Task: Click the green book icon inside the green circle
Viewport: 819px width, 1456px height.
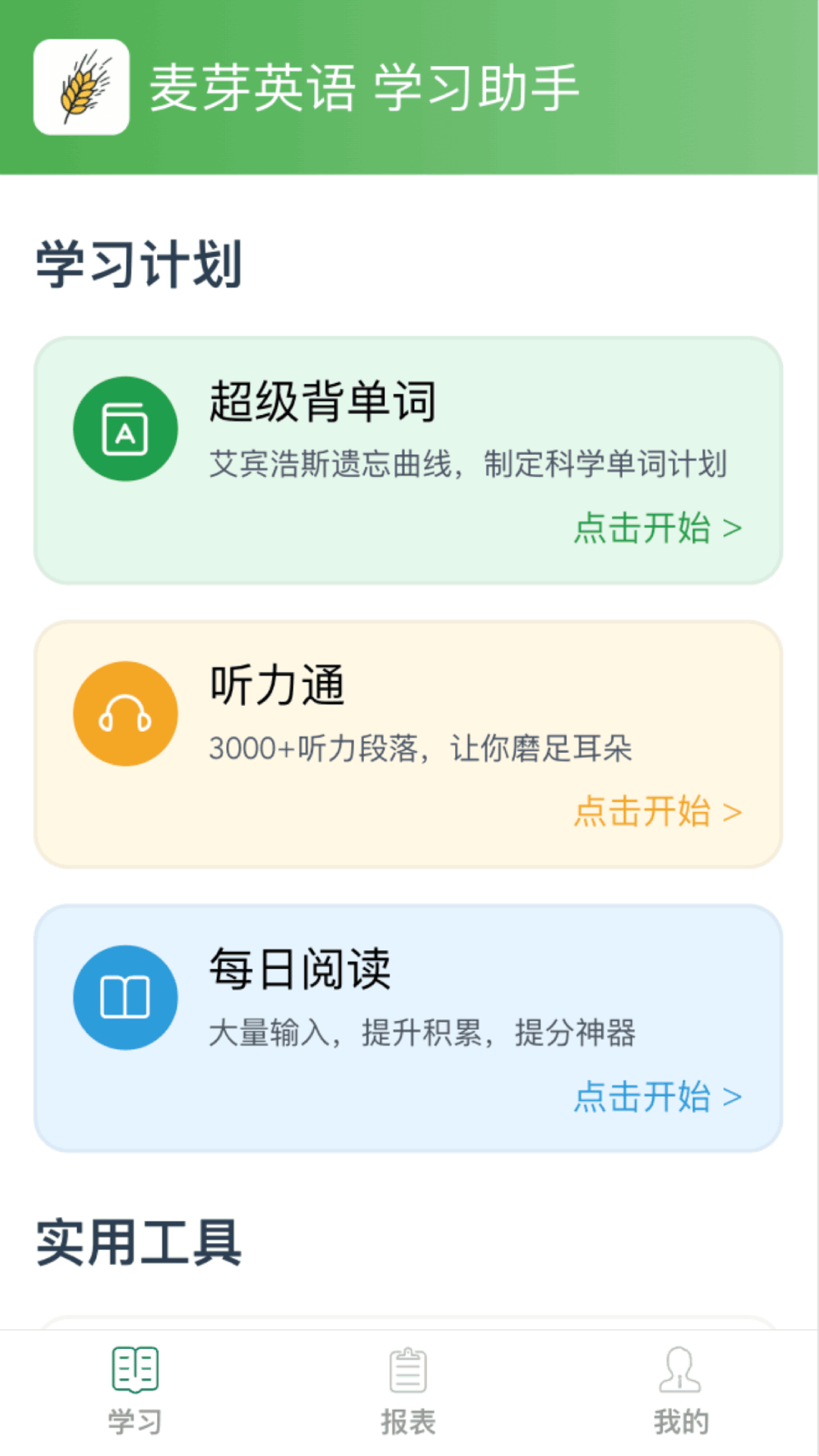Action: [125, 427]
